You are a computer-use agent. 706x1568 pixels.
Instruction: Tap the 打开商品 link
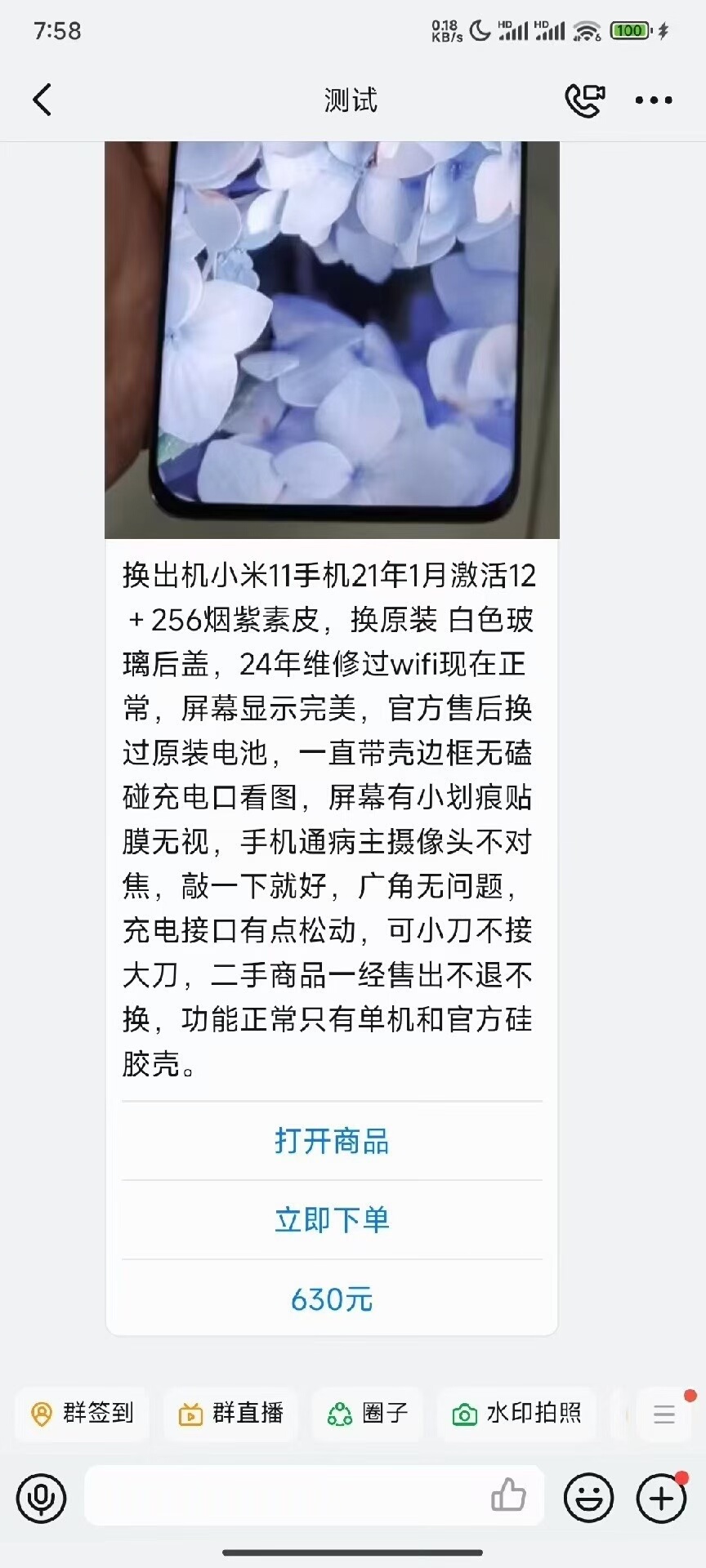point(332,1141)
